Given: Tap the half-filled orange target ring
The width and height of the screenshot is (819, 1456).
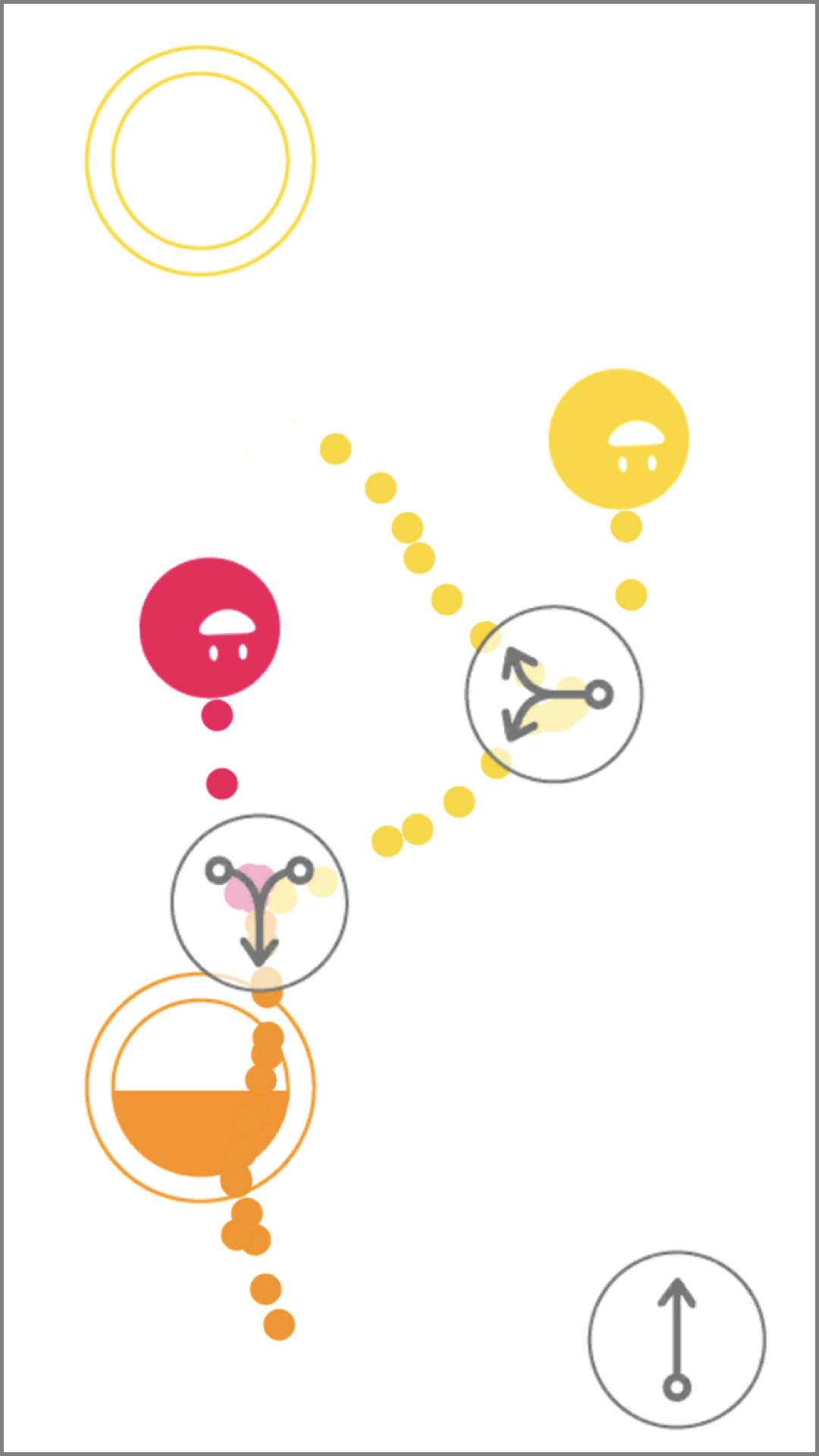Looking at the screenshot, I should tap(200, 1087).
